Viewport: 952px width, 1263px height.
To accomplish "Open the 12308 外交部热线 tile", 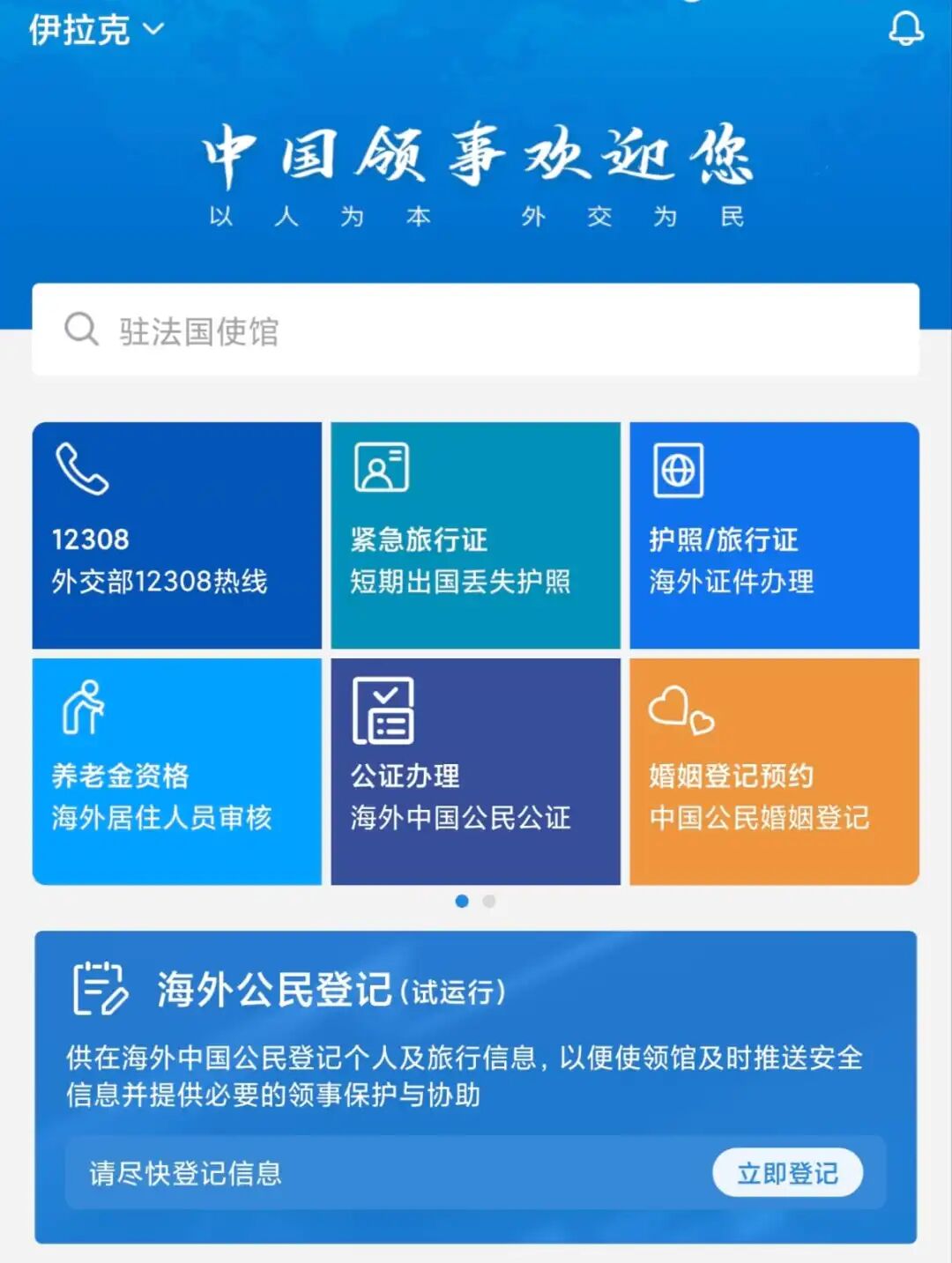I will pos(177,535).
